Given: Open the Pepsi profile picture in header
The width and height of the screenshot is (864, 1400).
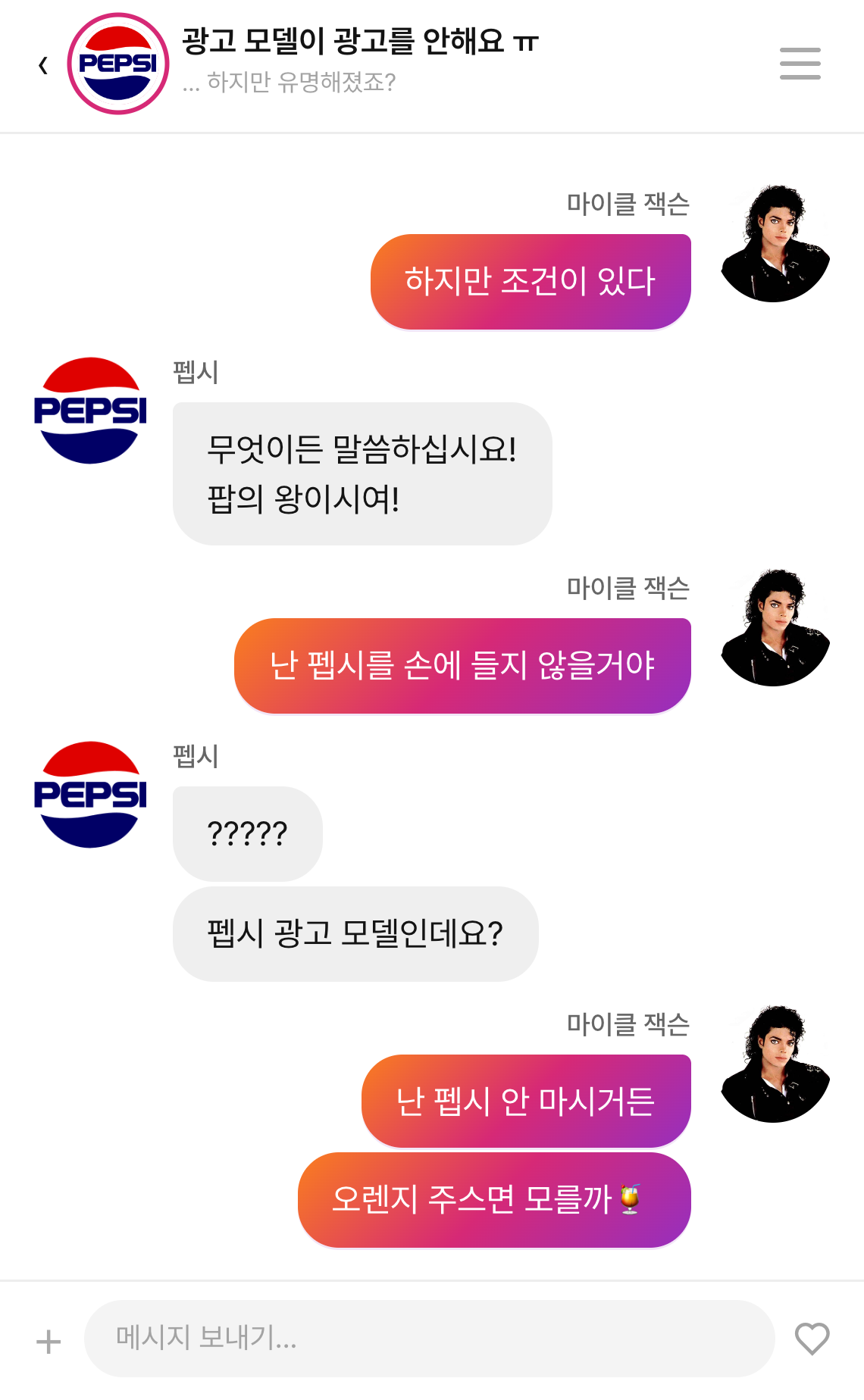Looking at the screenshot, I should [118, 64].
